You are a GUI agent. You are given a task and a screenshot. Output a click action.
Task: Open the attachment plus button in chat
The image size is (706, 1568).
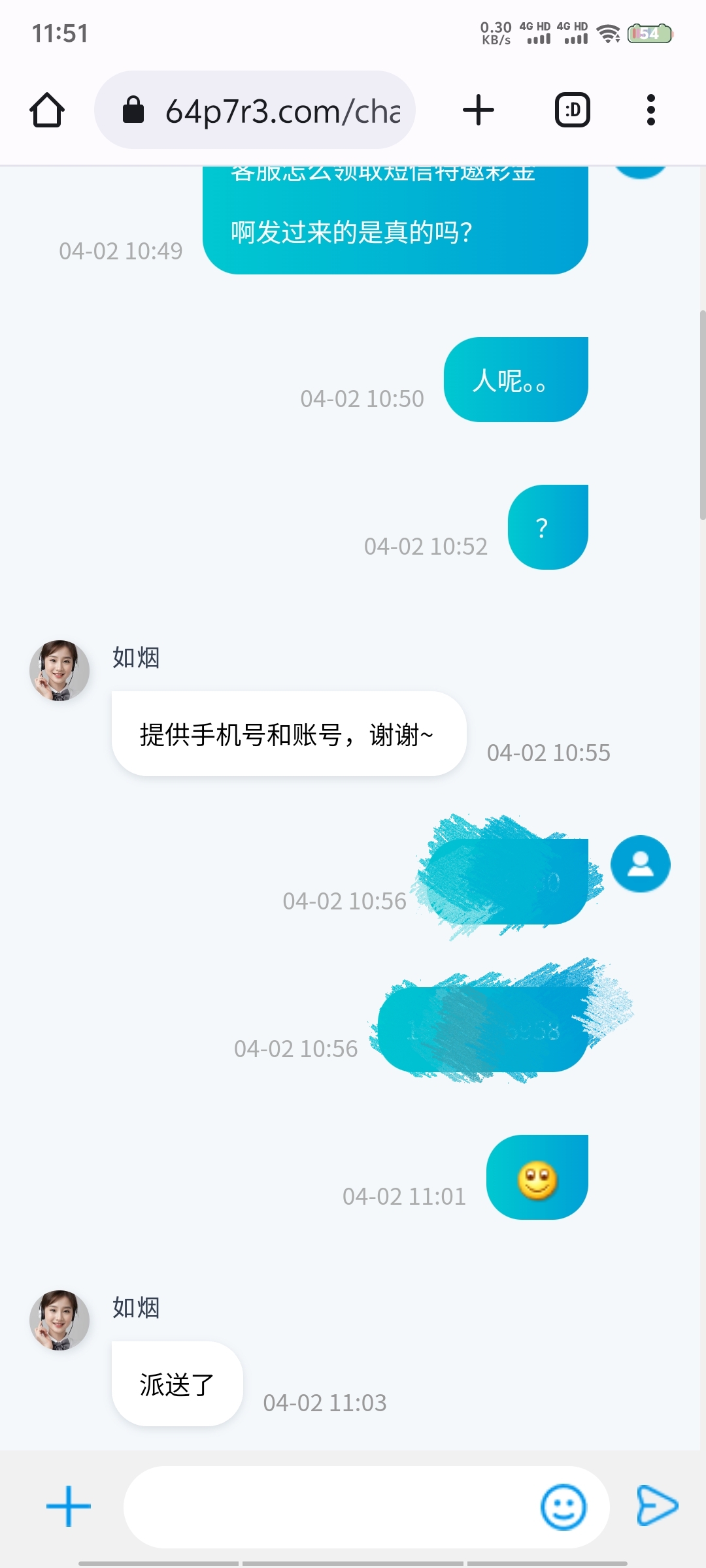69,1507
